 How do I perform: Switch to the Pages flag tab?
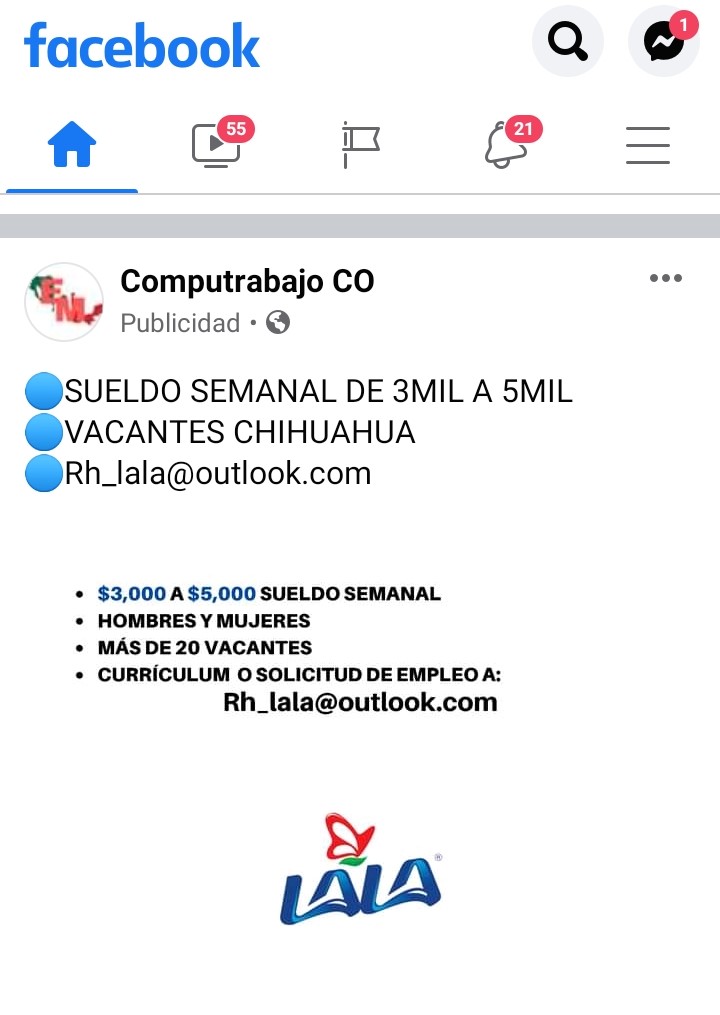(x=360, y=146)
